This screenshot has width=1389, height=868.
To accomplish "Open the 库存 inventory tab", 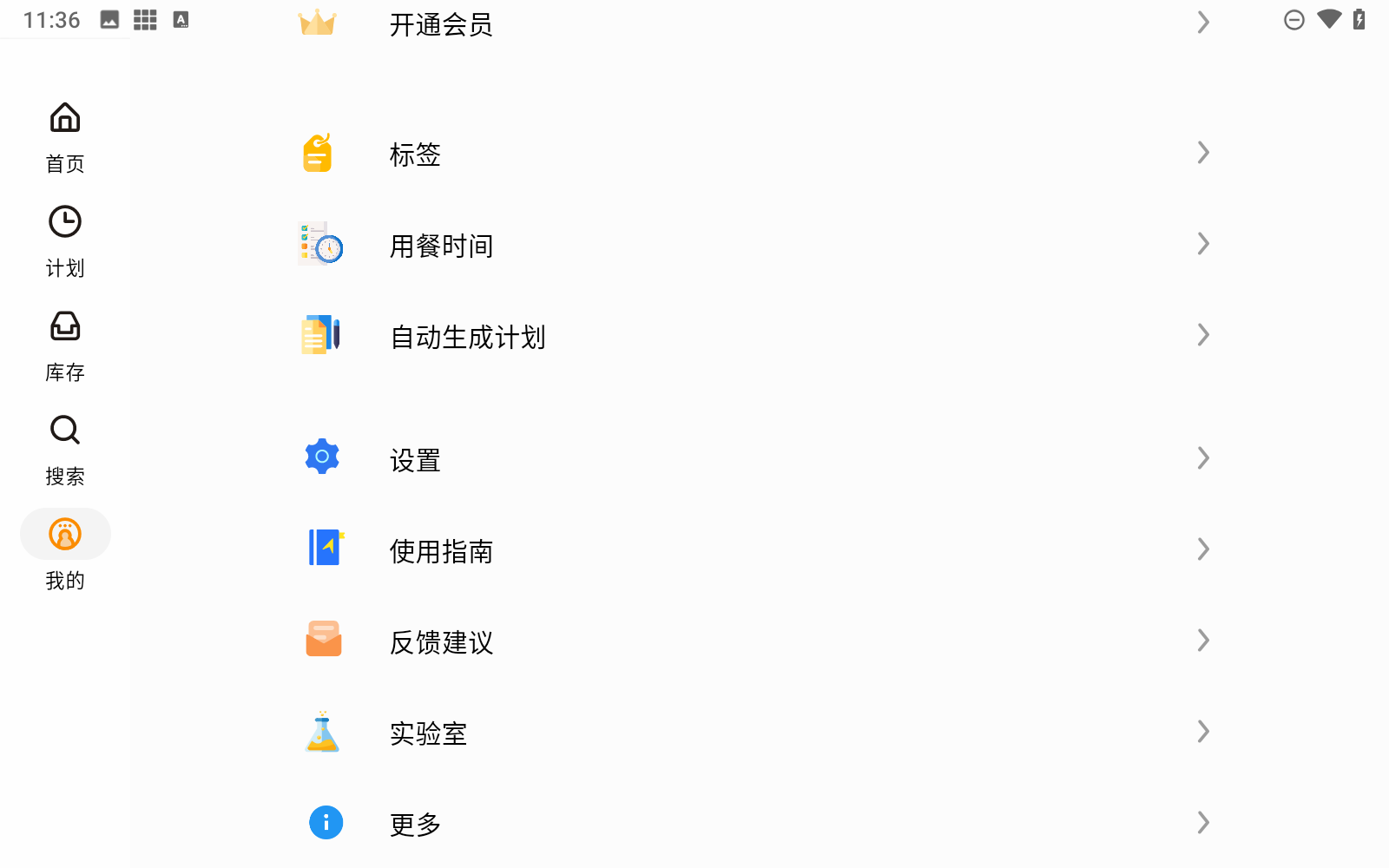I will pos(65,345).
